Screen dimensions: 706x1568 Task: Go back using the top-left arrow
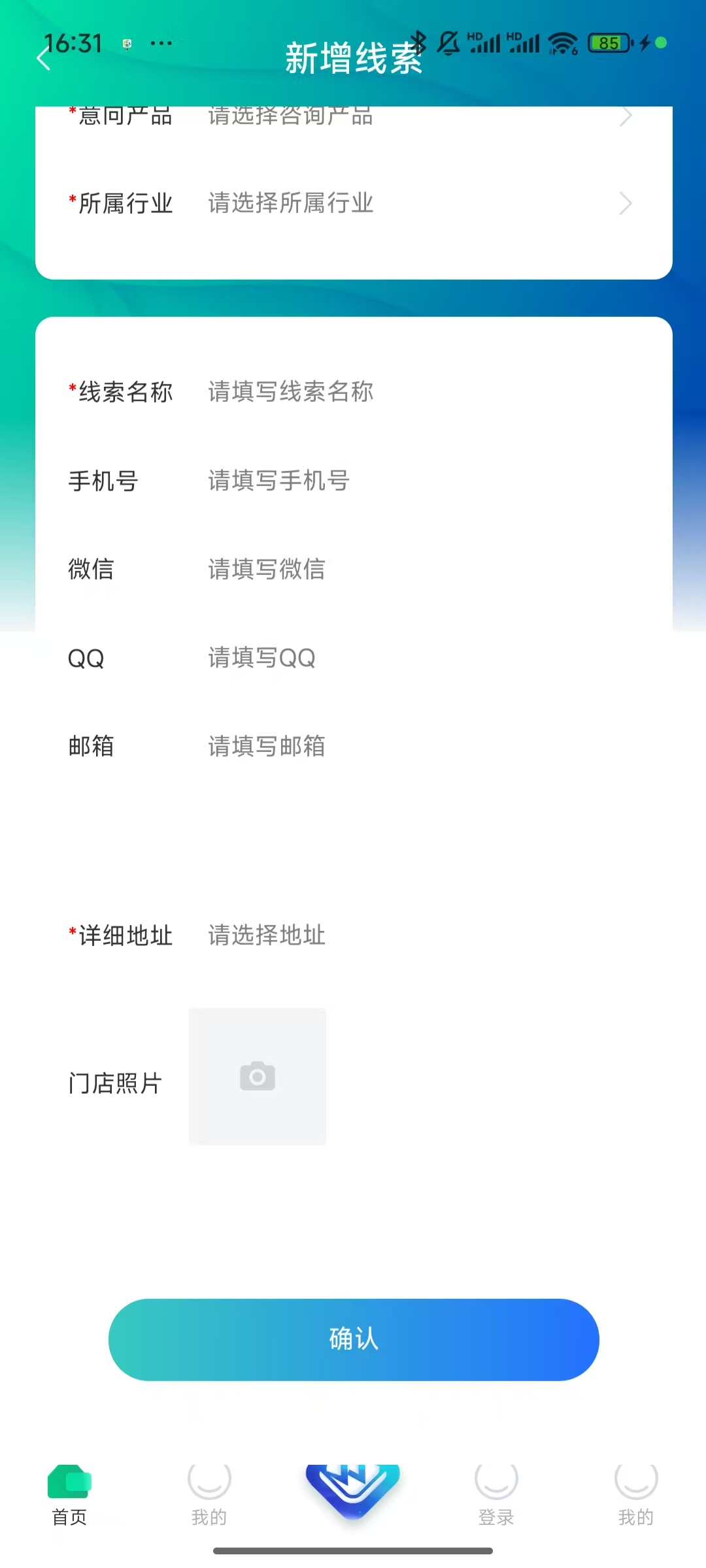click(x=44, y=59)
